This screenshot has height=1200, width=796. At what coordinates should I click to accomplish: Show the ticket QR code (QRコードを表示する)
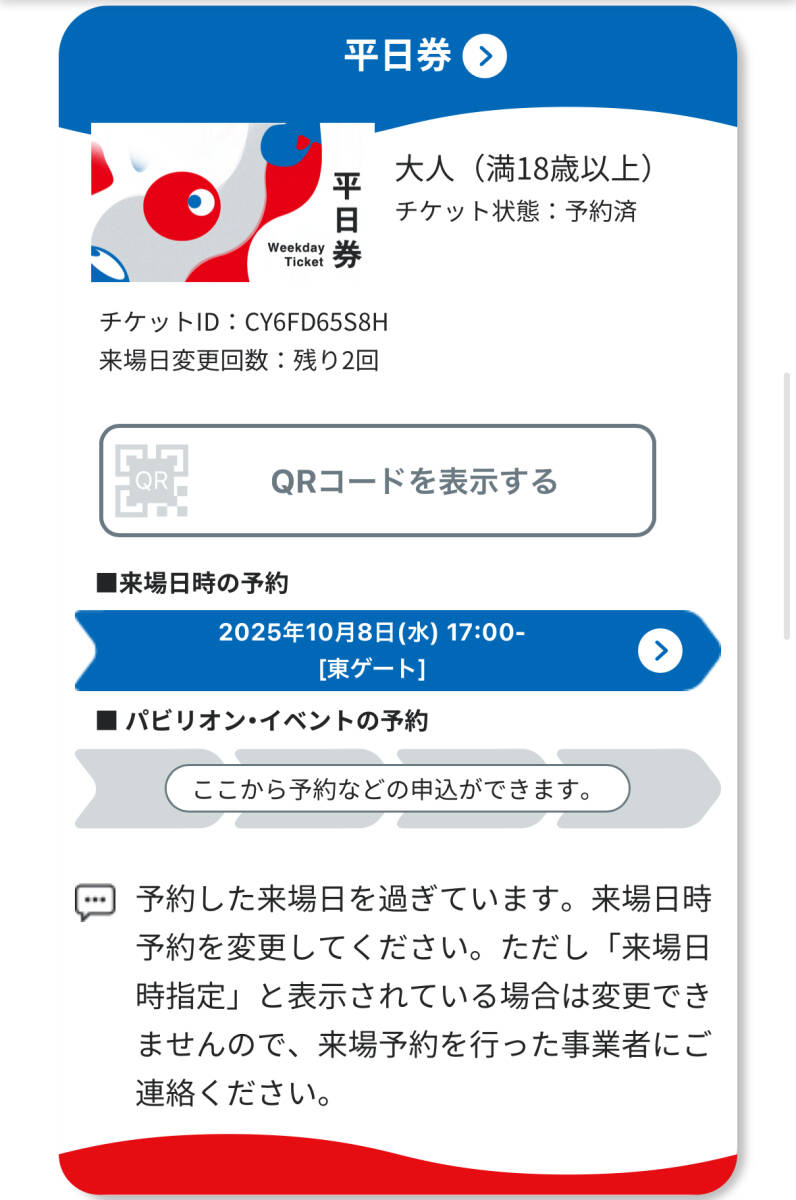(x=377, y=481)
